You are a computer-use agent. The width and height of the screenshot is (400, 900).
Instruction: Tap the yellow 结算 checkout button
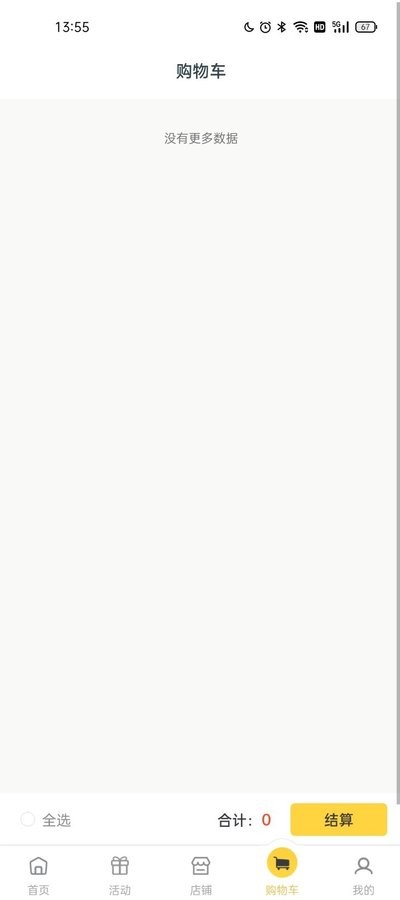(x=339, y=820)
